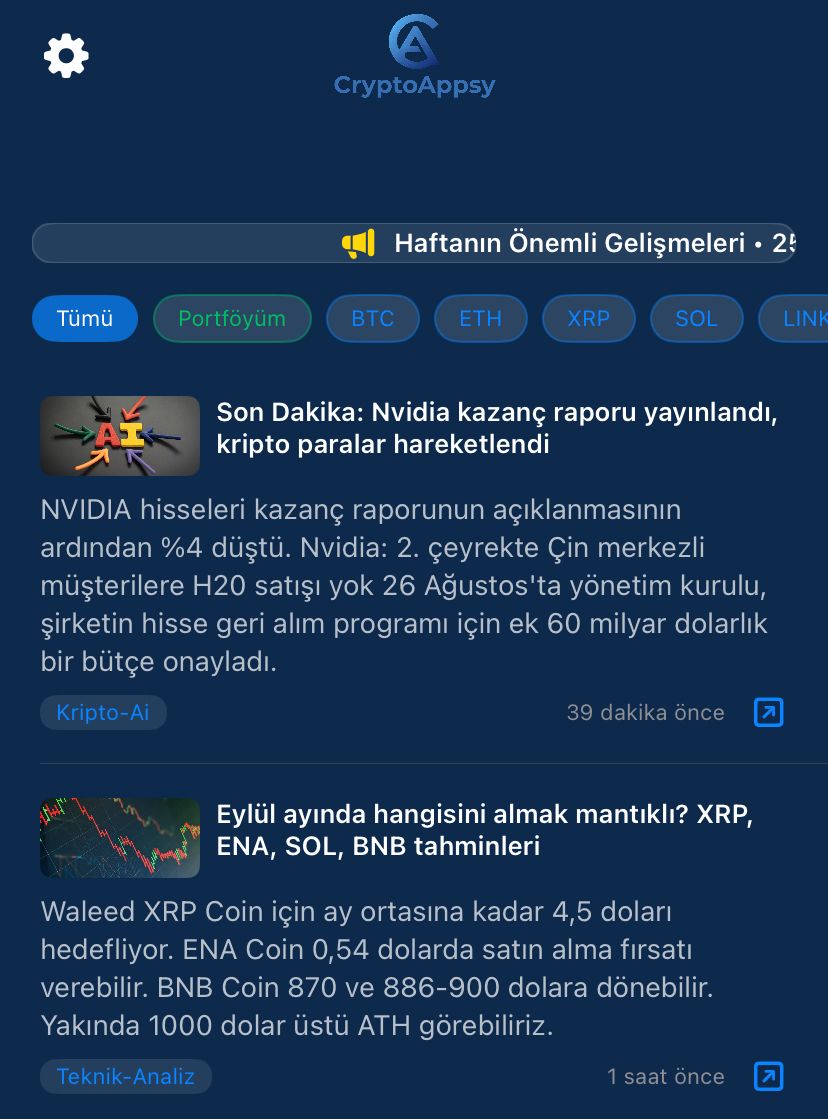828x1119 pixels.
Task: Choose the SOL filter chip
Action: 696,319
